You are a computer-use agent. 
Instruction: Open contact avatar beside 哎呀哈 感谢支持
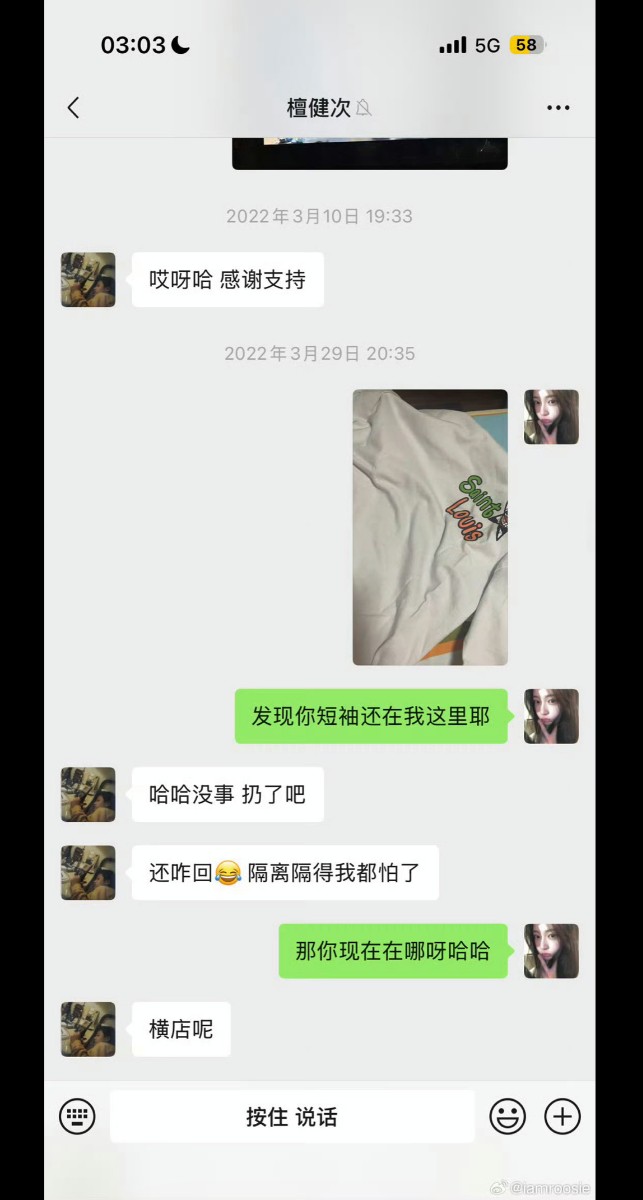[88, 280]
